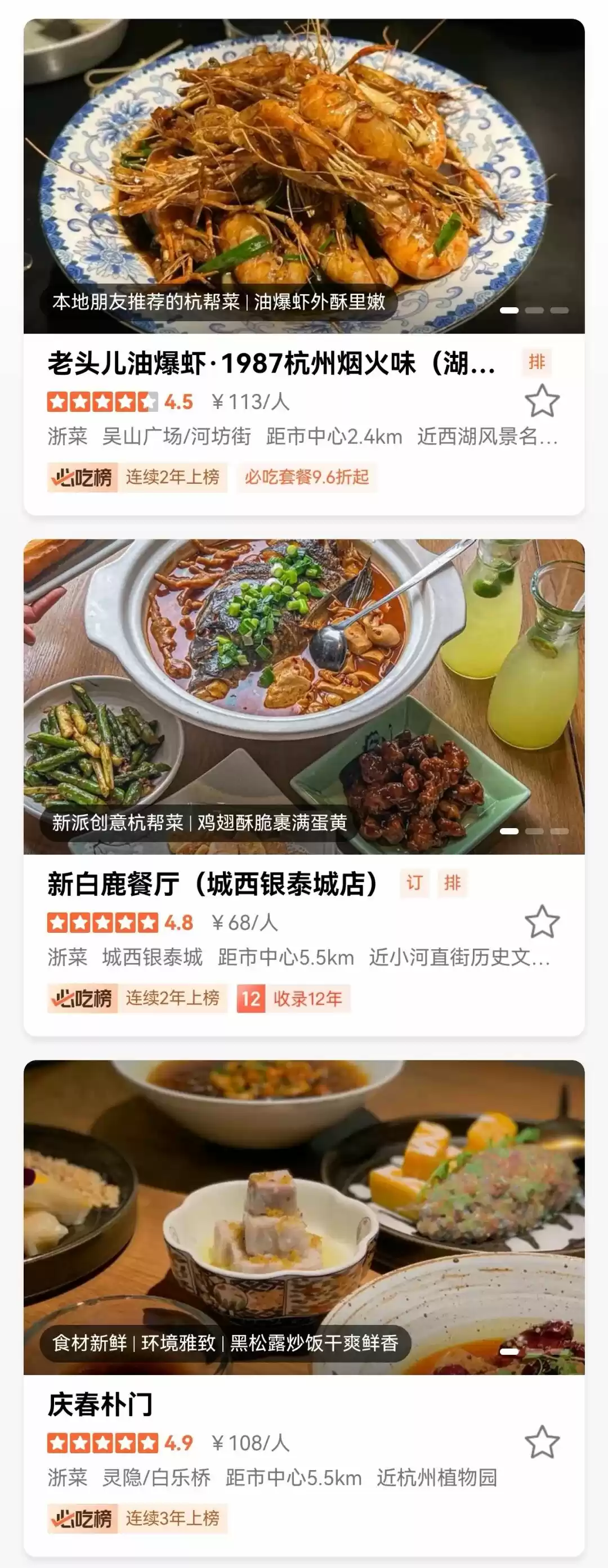Favorite 老头儿油爆虾 with the star icon
This screenshot has width=608, height=1568.
click(542, 401)
